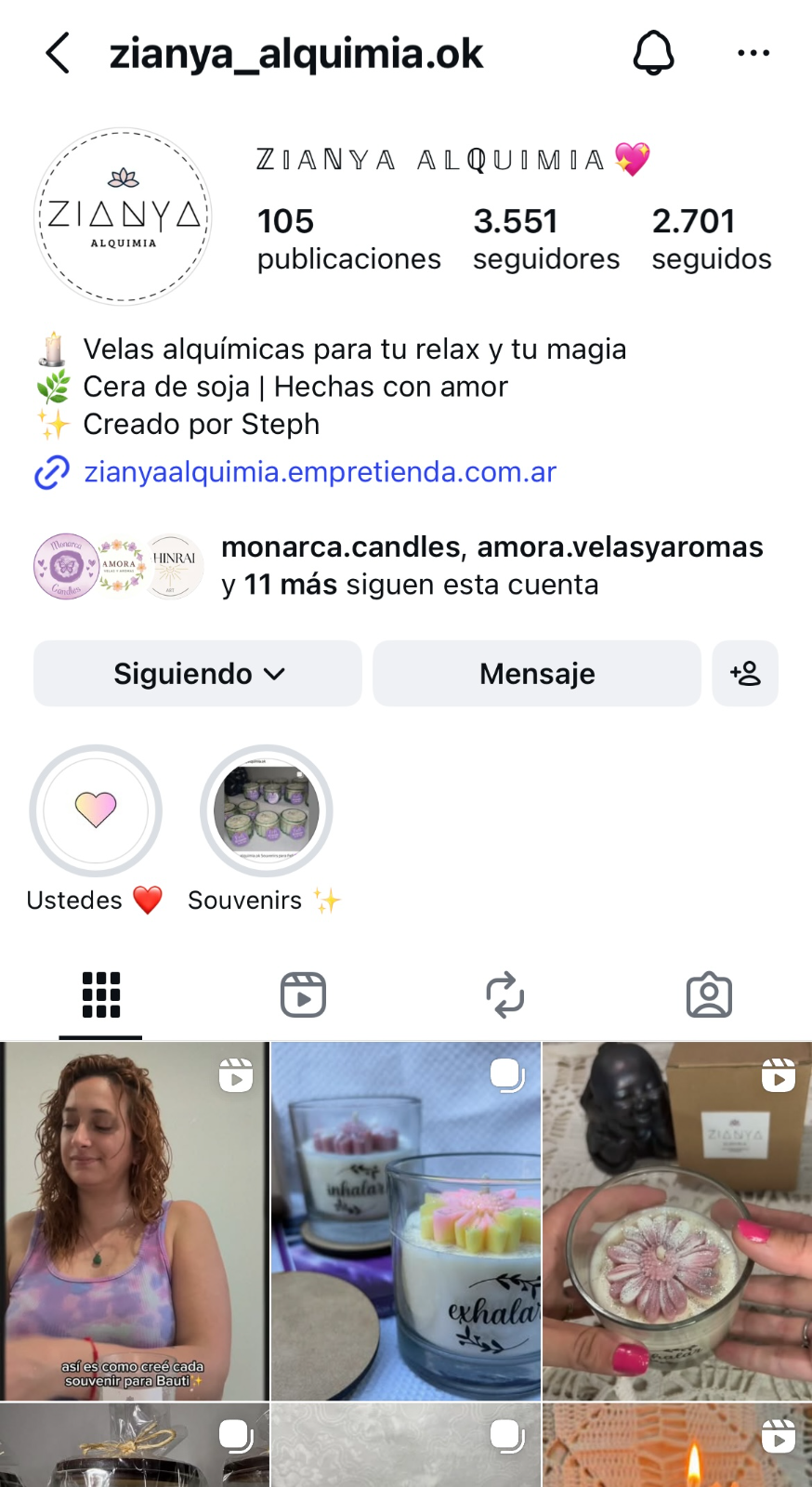The image size is (812, 1487).
Task: Switch to the tagged photos tab
Action: 709,995
